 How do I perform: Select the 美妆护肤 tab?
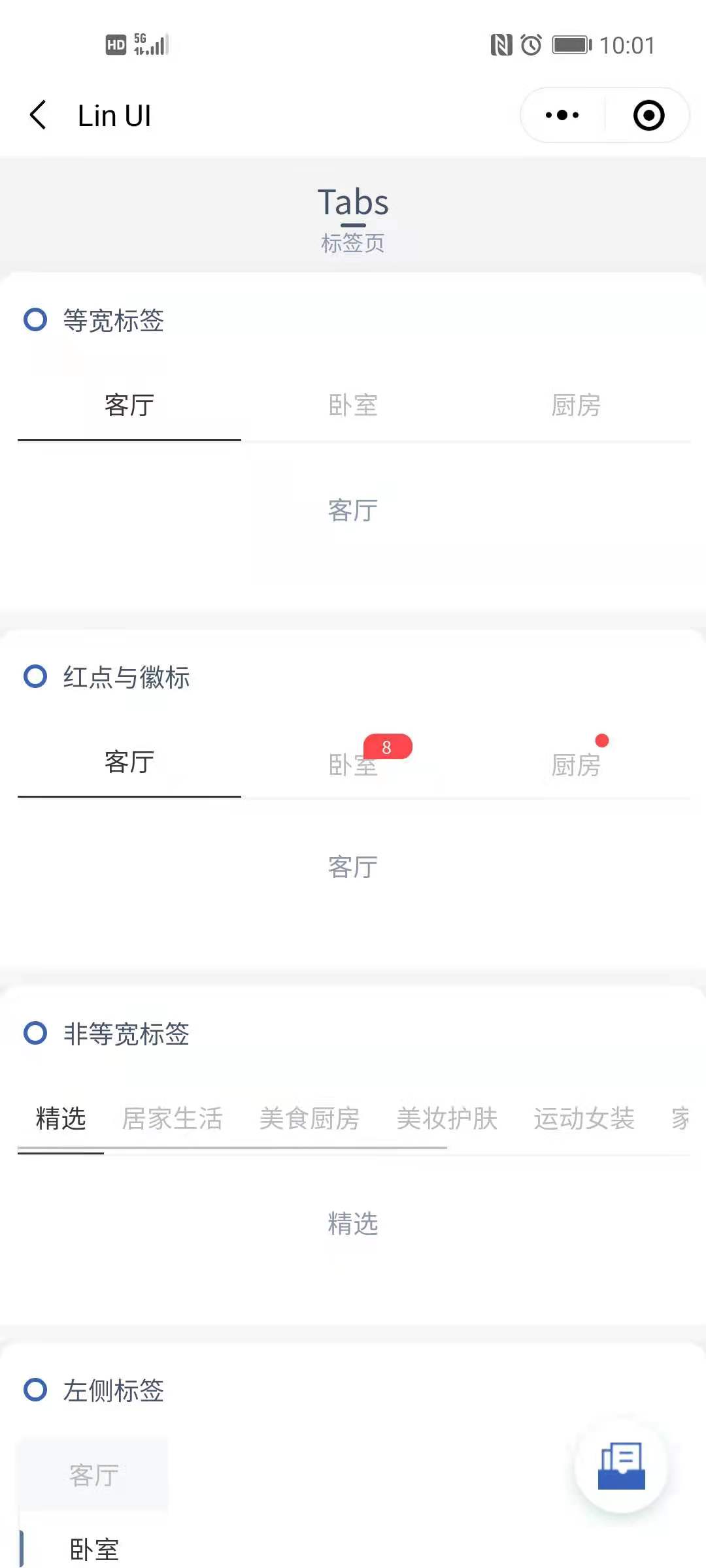pos(448,1119)
